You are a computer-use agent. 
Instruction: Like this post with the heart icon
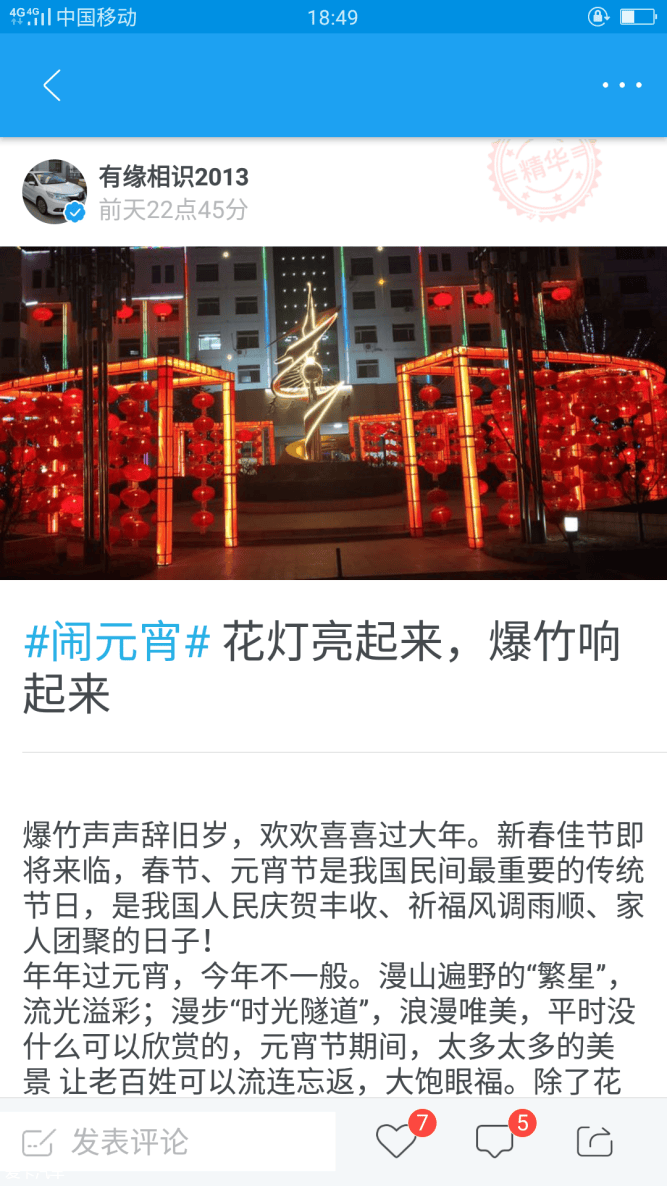[x=396, y=1141]
